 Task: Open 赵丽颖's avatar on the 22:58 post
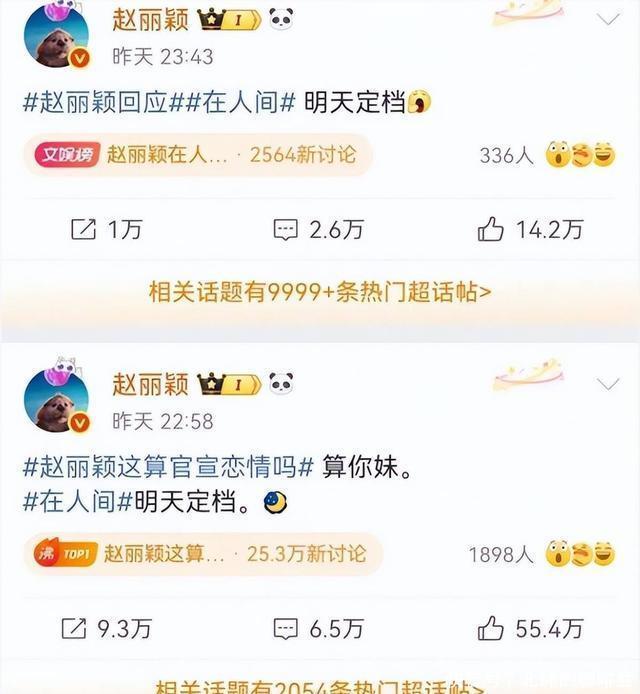point(56,400)
